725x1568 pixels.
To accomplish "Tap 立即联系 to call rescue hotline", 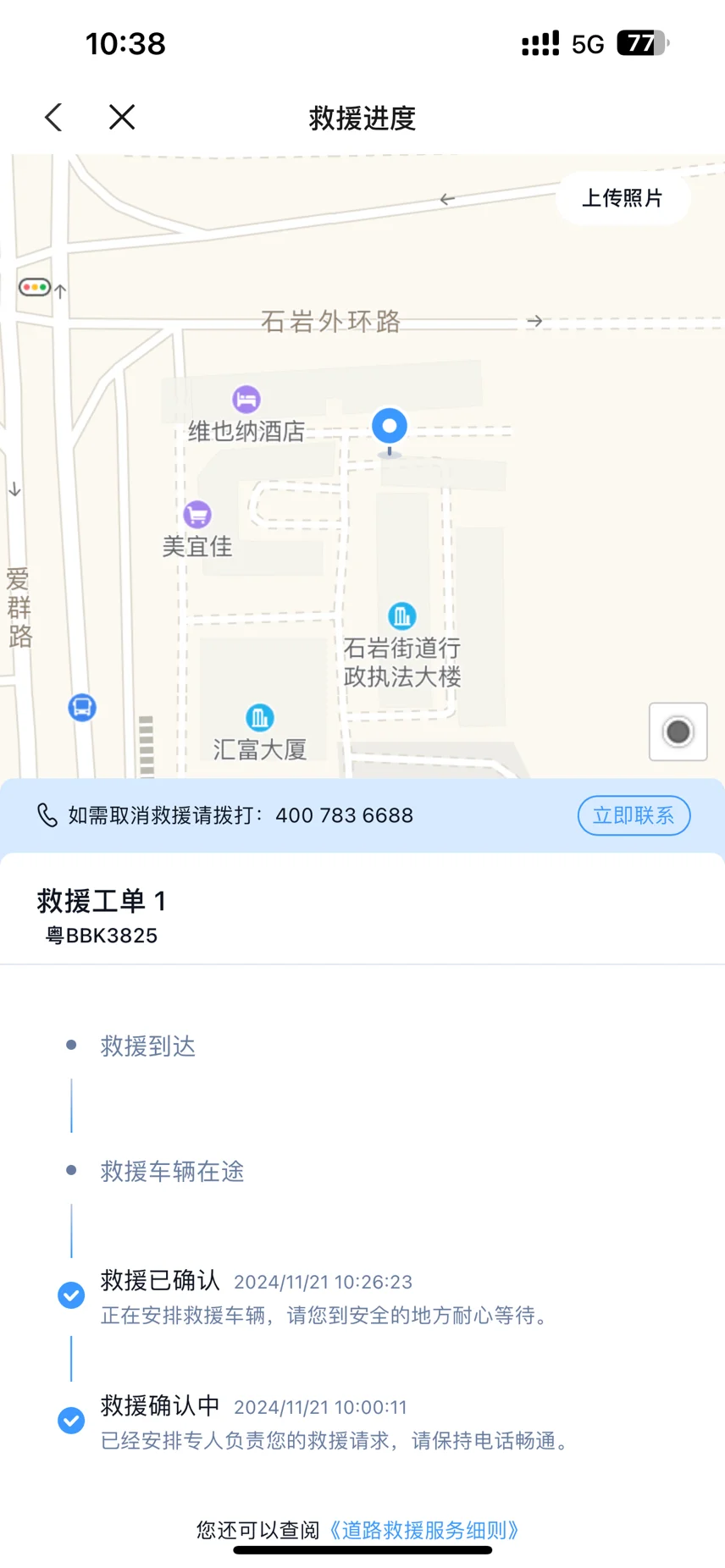I will 634,815.
